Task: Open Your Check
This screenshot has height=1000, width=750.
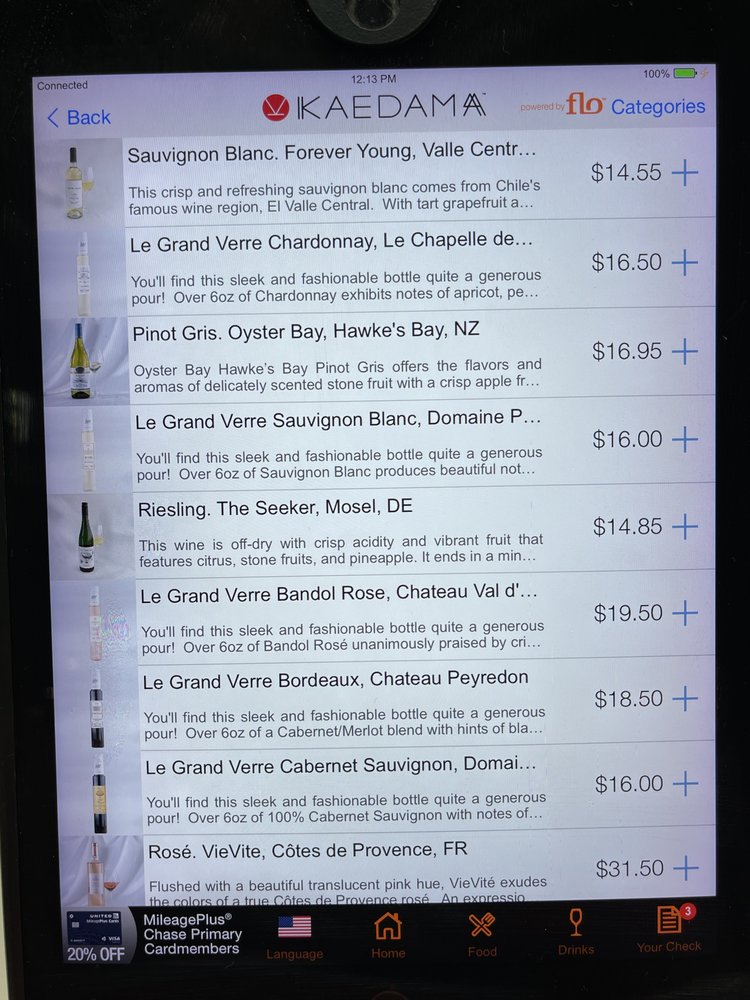Action: point(669,931)
